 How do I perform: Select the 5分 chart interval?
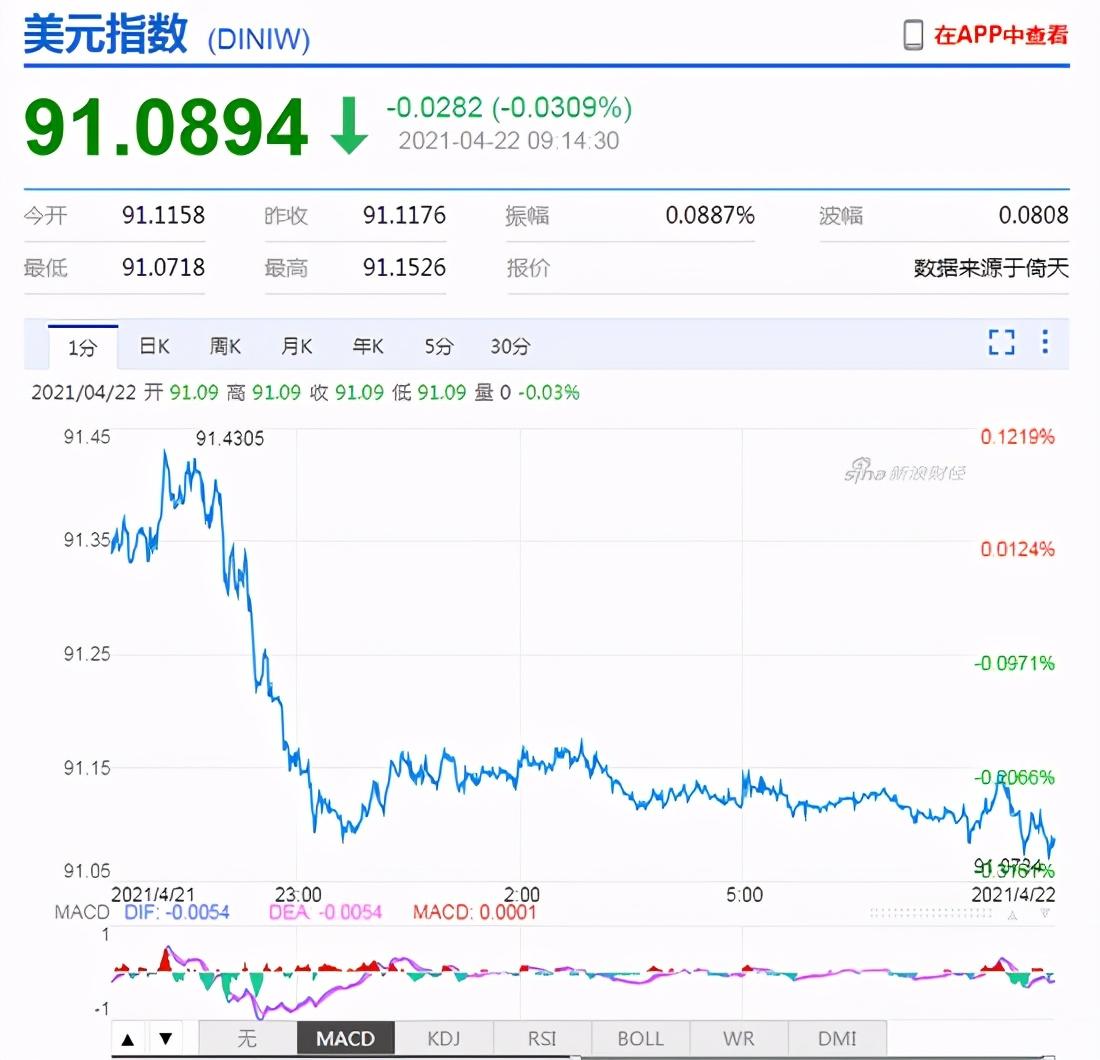pyautogui.click(x=438, y=347)
